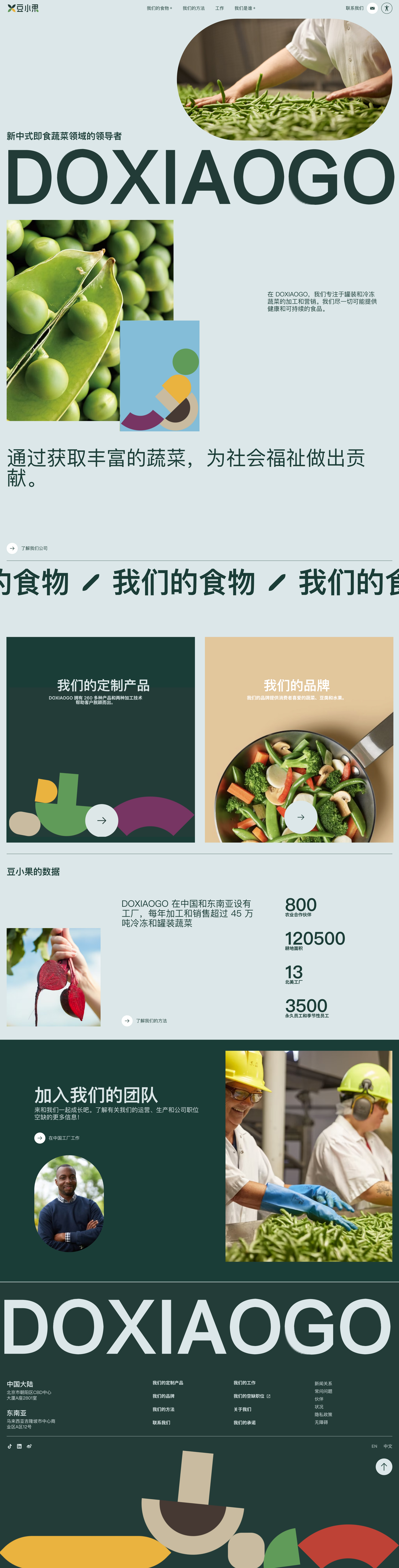Go to 工作 in the top navigation
Viewport: 399px width, 1568px height.
coord(219,9)
